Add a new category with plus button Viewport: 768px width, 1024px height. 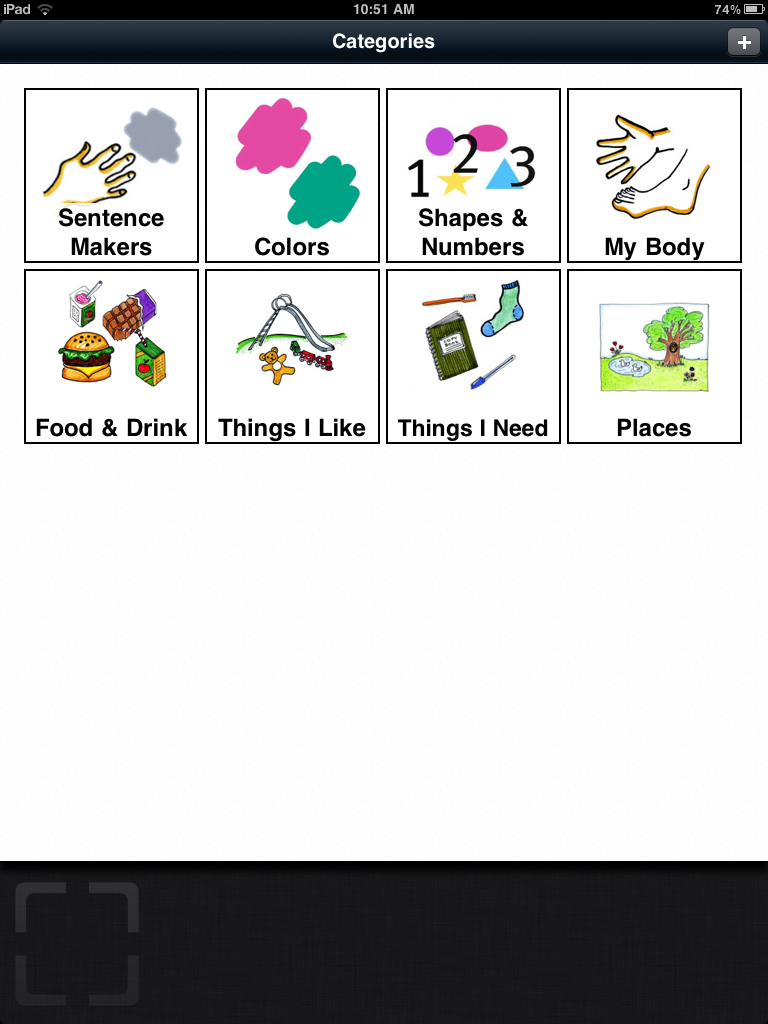[x=743, y=42]
